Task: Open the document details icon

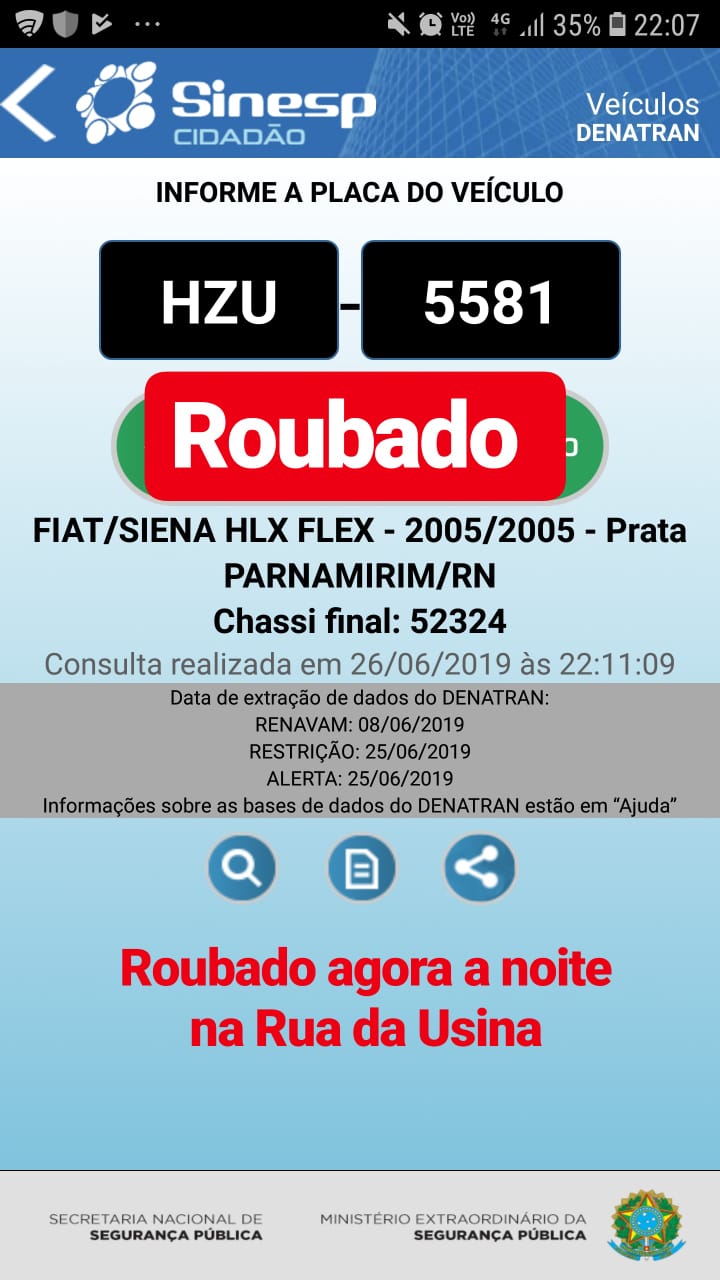Action: click(361, 868)
